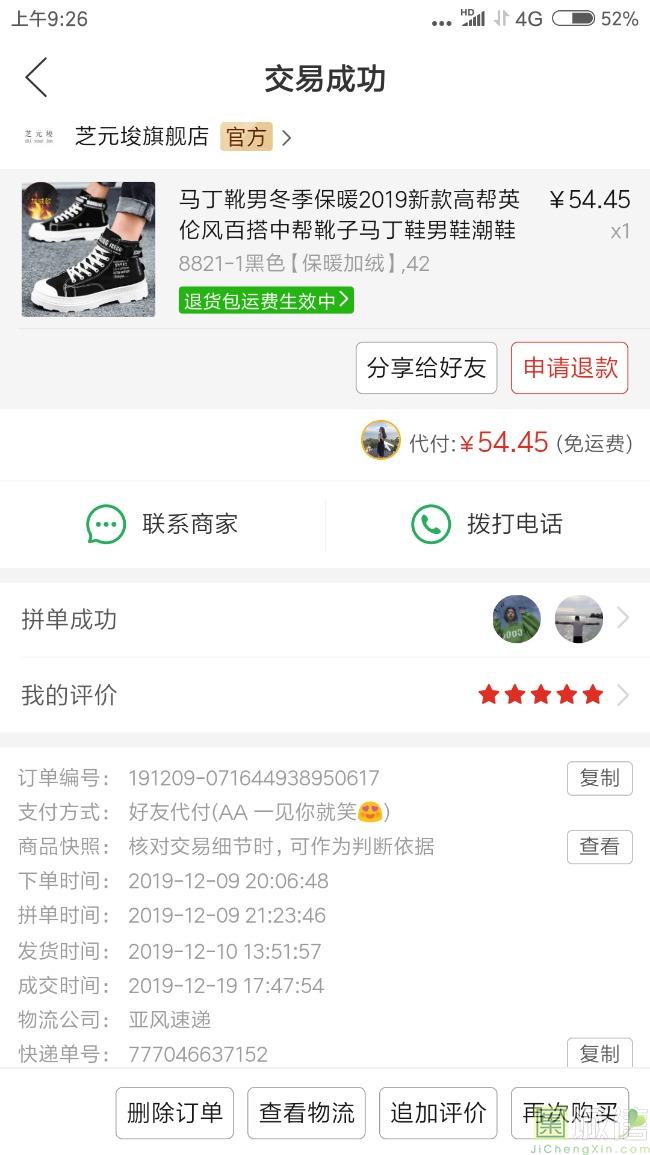This screenshot has height=1155, width=650.
Task: Tap 再次购买 to buy again
Action: pyautogui.click(x=569, y=1113)
